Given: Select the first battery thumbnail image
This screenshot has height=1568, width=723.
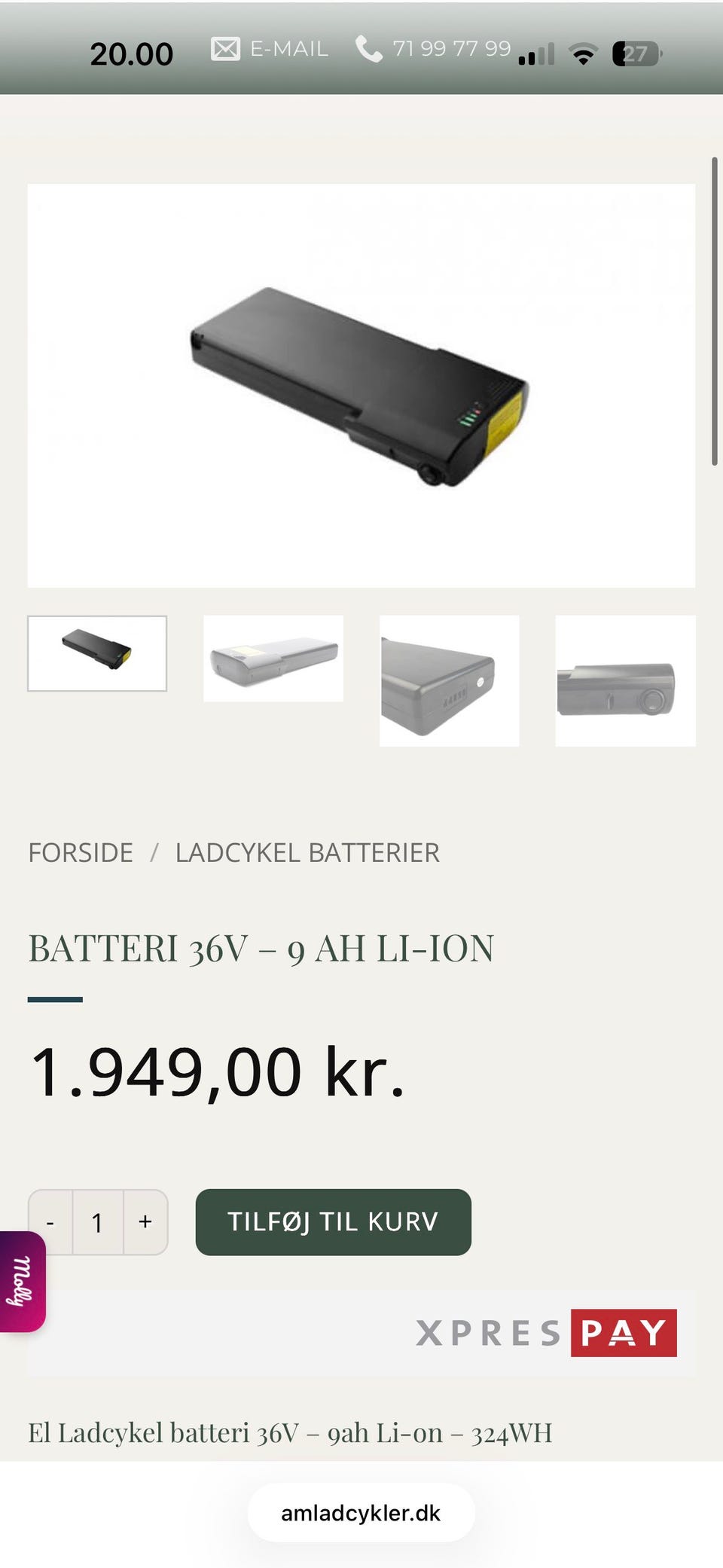Looking at the screenshot, I should click(97, 653).
